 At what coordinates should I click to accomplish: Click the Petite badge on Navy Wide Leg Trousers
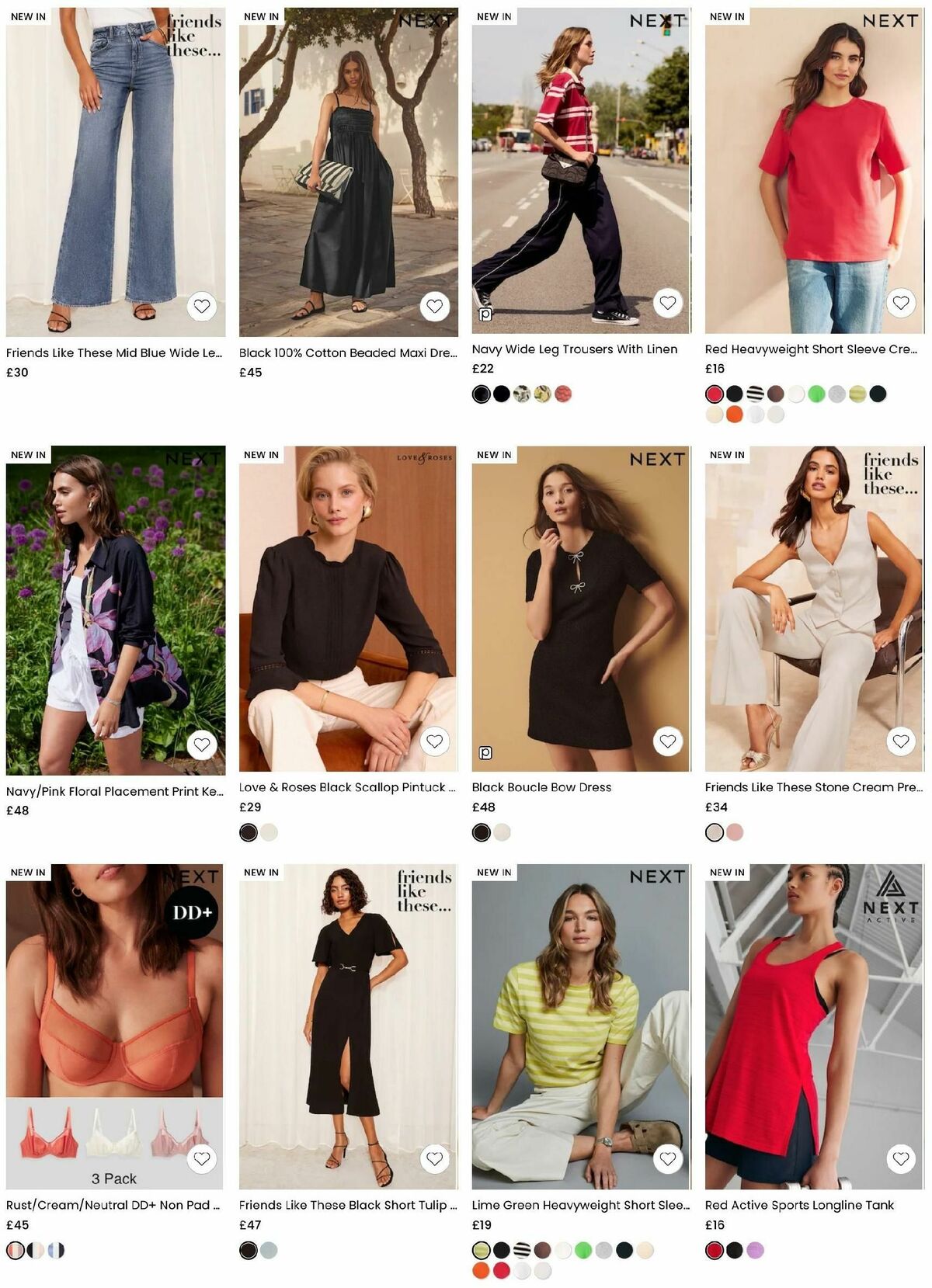click(486, 314)
